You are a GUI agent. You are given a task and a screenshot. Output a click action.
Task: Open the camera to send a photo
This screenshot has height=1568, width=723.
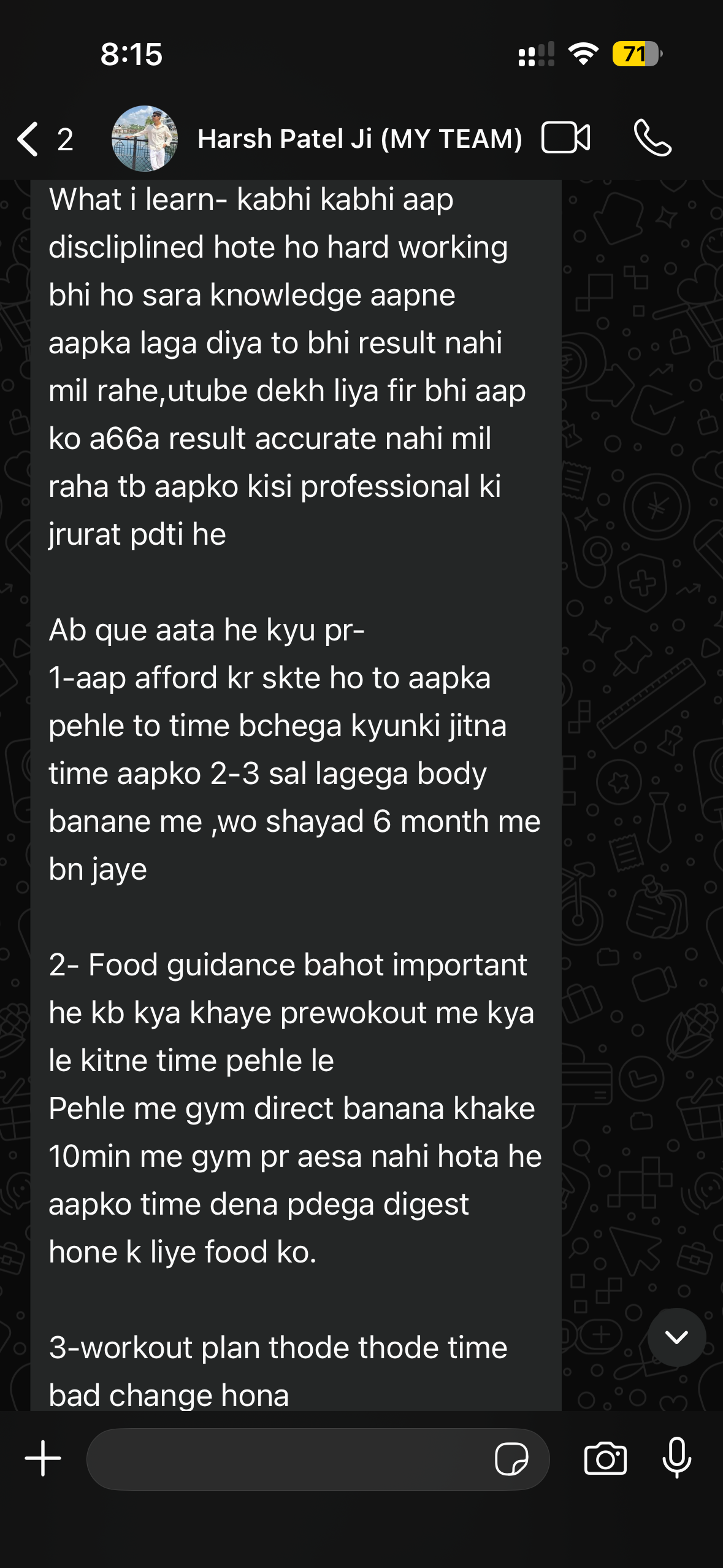pyautogui.click(x=605, y=1458)
